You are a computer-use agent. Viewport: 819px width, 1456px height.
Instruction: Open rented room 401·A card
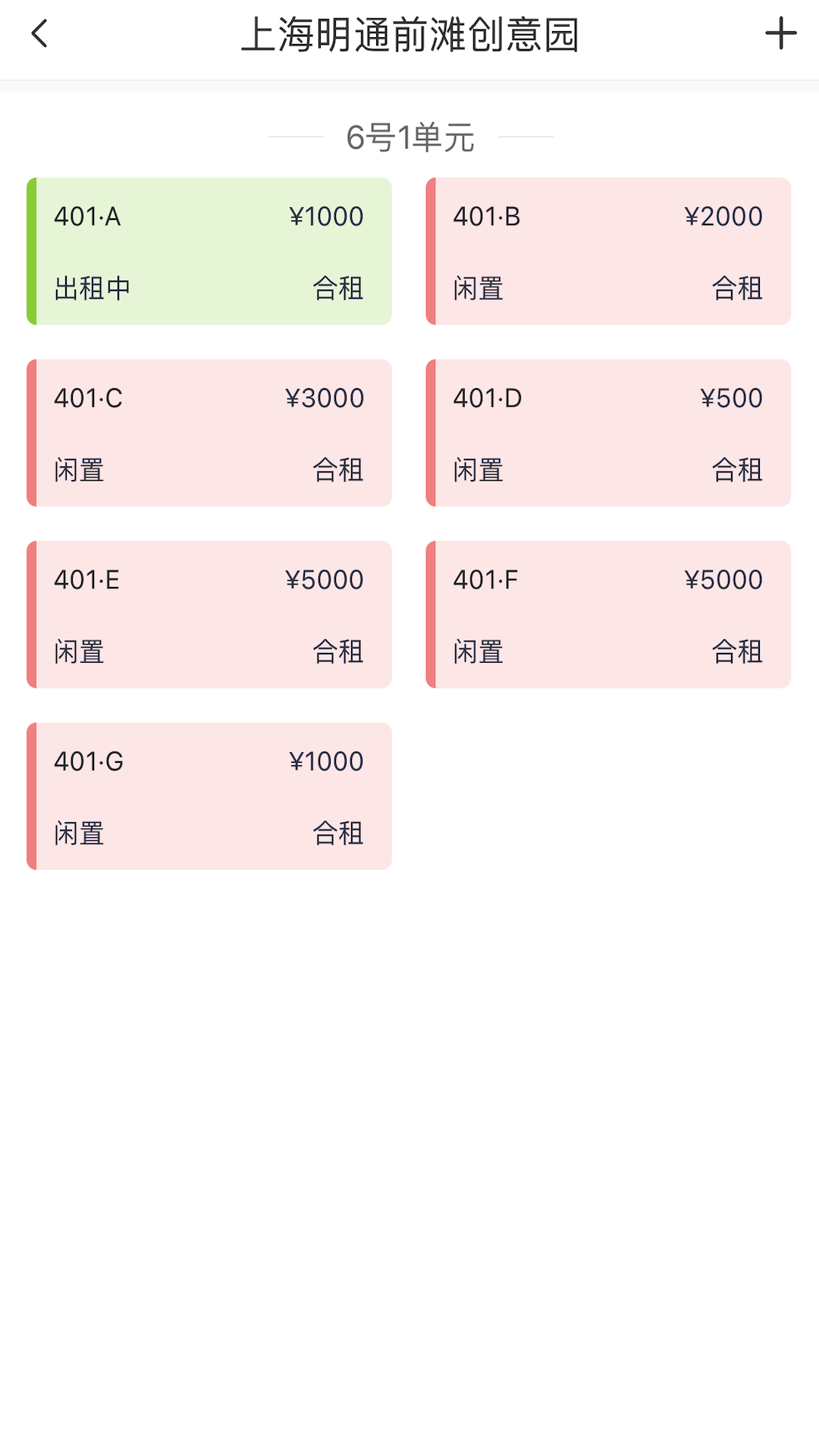pos(209,251)
